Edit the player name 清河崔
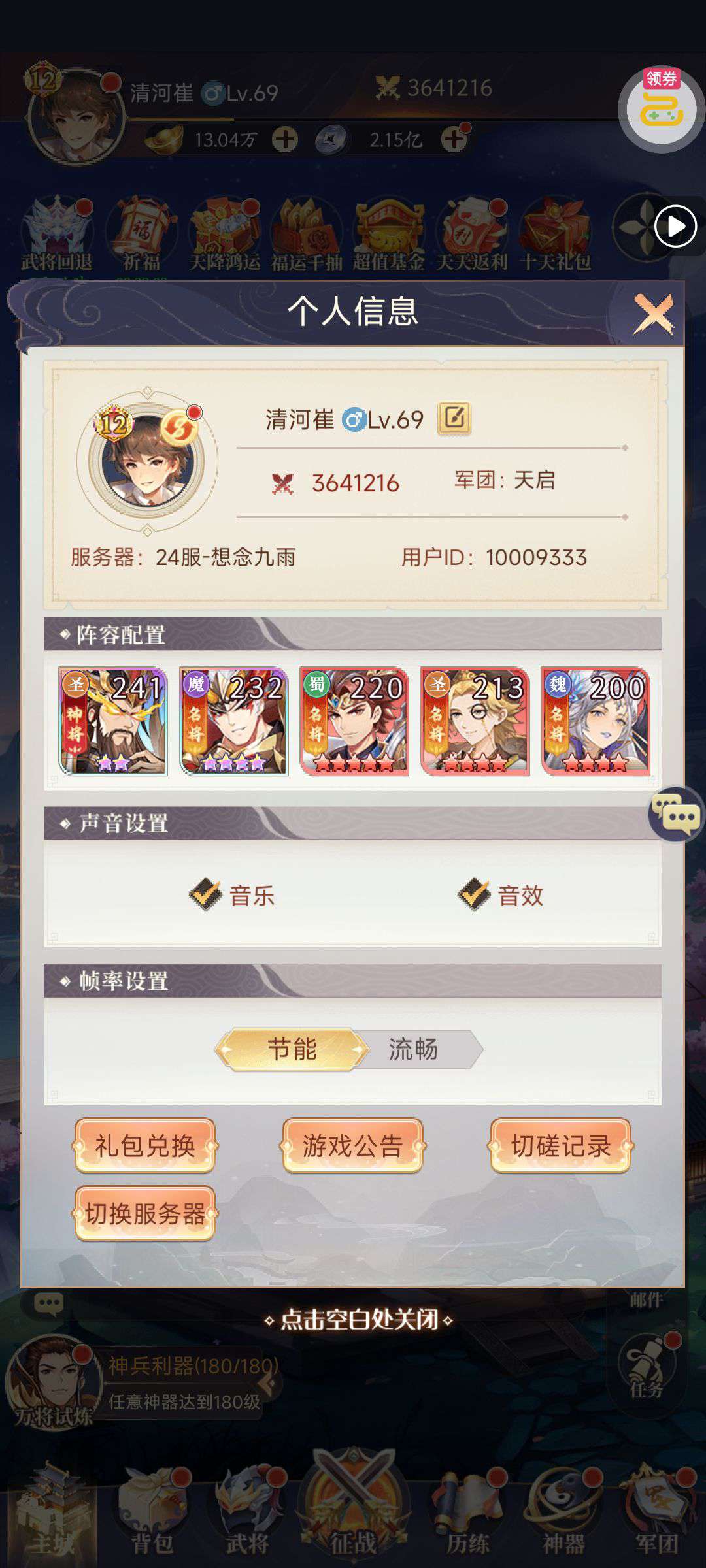Viewport: 706px width, 1568px height. [x=454, y=418]
